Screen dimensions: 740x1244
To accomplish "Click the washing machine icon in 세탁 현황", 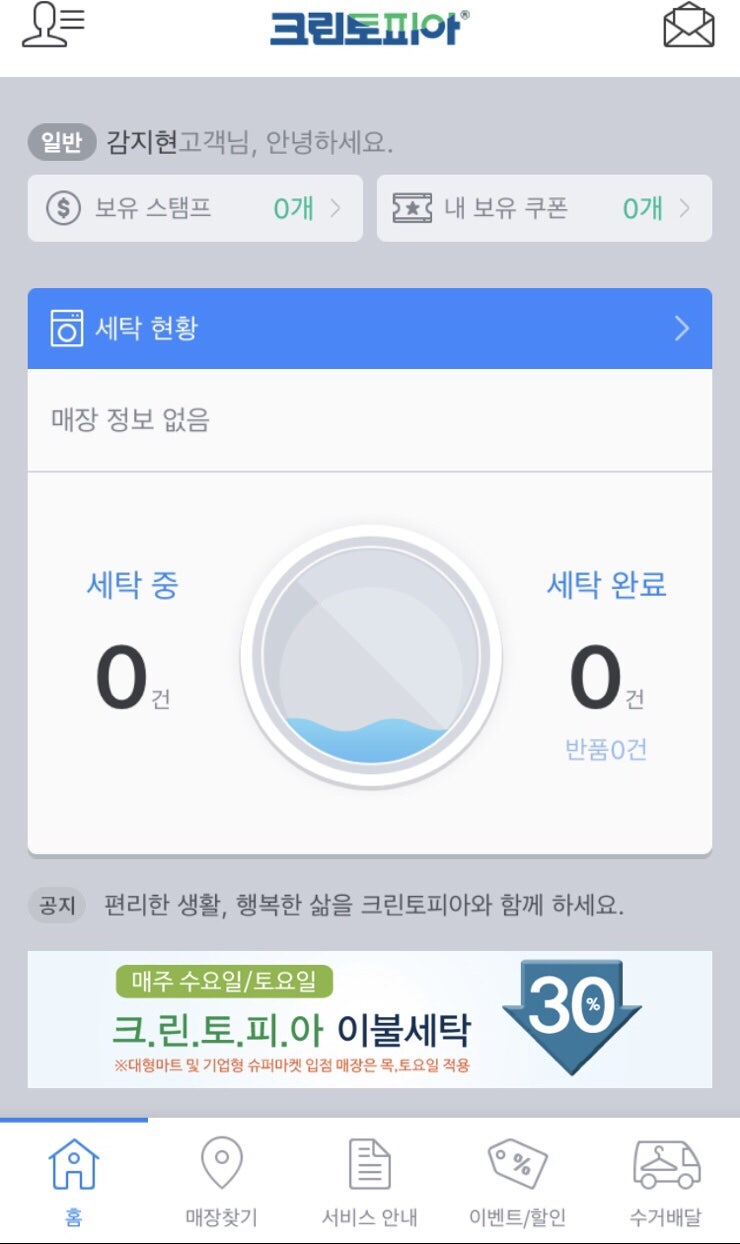I will pyautogui.click(x=64, y=328).
